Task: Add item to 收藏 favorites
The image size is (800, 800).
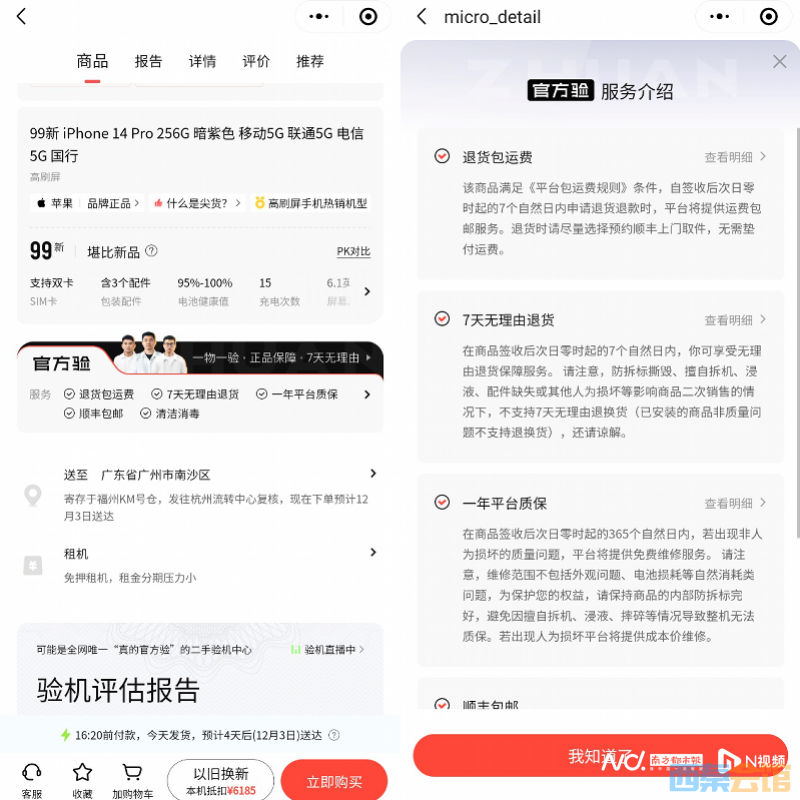Action: coord(82,778)
